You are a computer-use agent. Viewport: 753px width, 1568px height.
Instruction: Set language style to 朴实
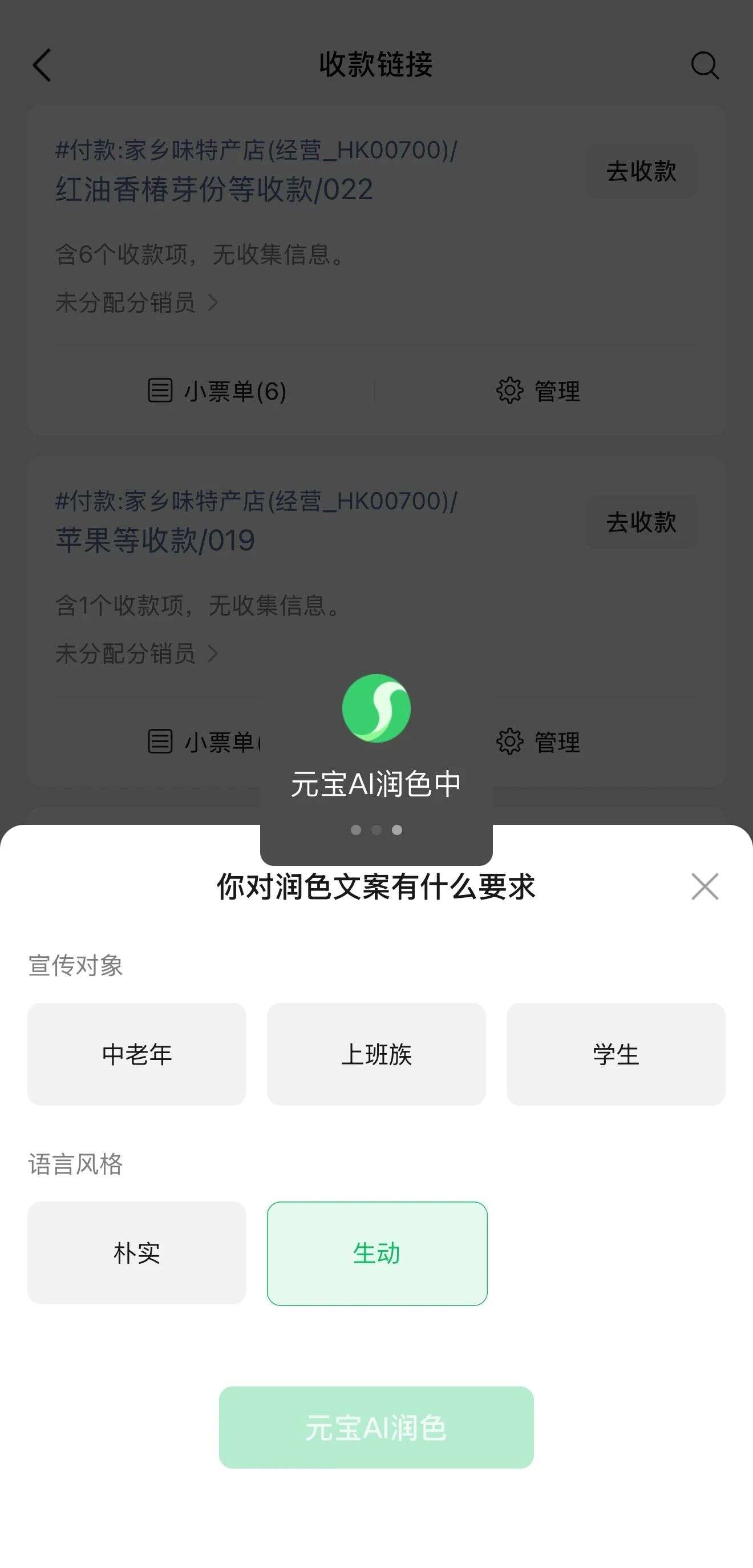(x=137, y=1253)
